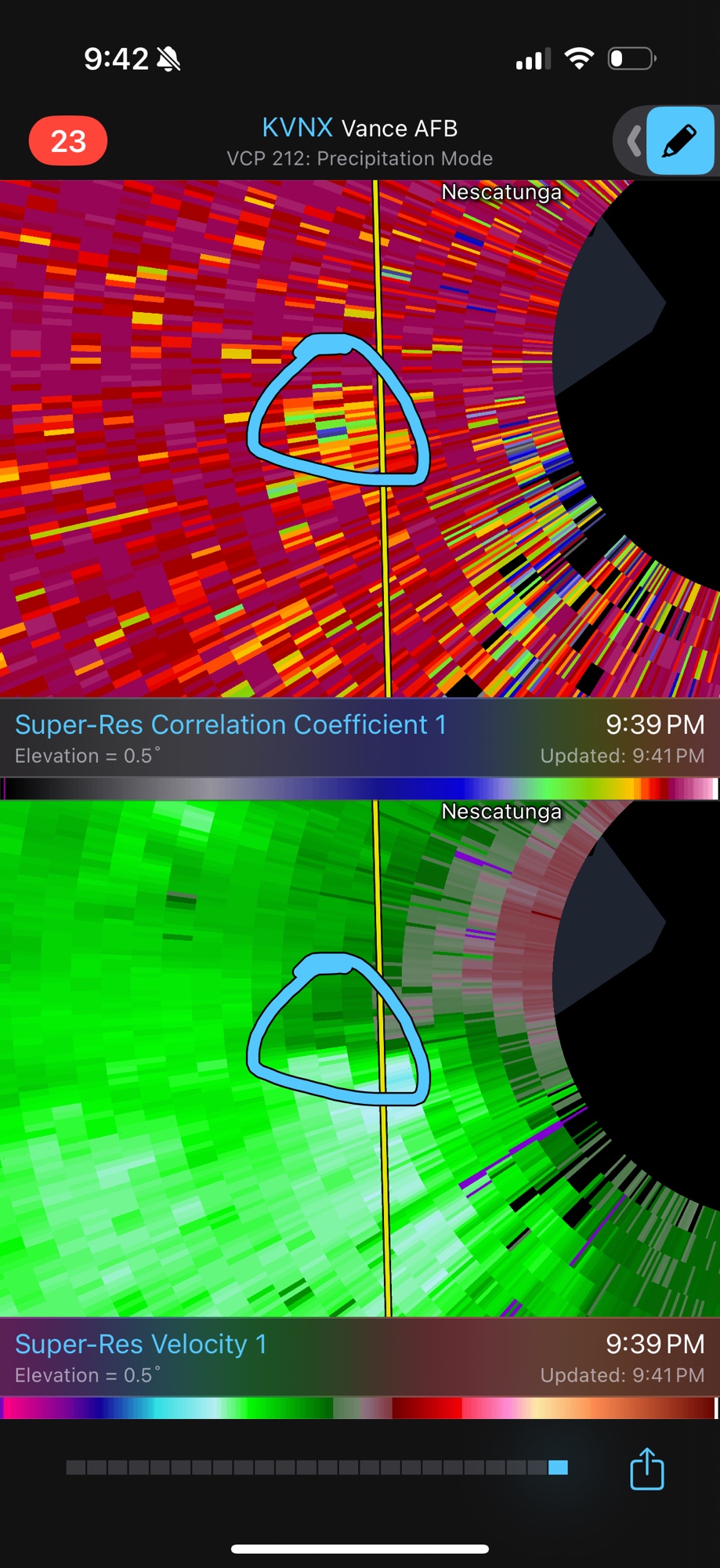Collapse the drawing toolbar arrow
The image size is (720, 1568).
633,142
